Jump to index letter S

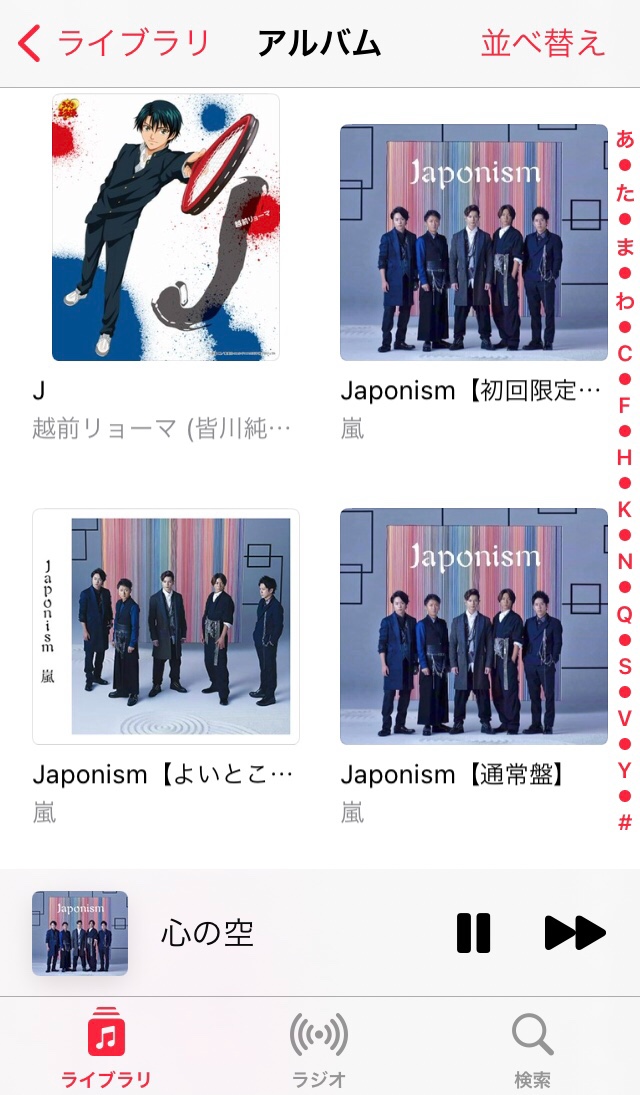[625, 667]
